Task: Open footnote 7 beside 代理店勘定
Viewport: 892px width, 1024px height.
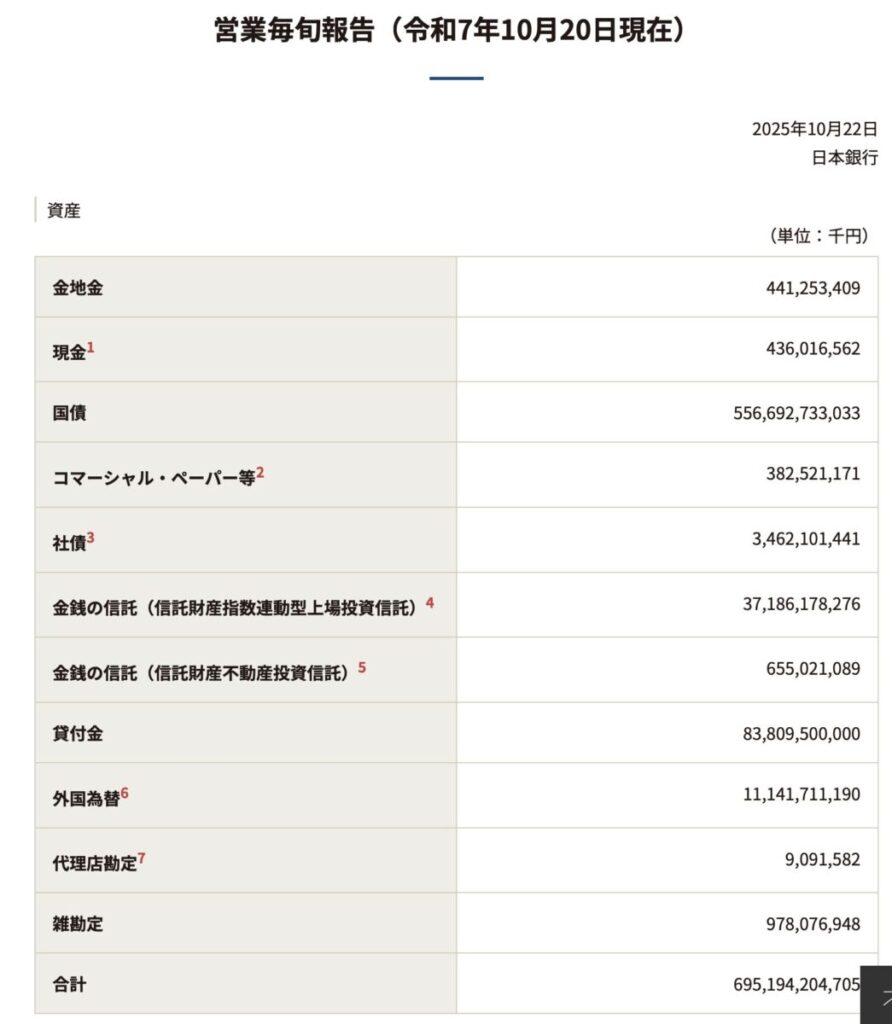Action: click(x=142, y=859)
